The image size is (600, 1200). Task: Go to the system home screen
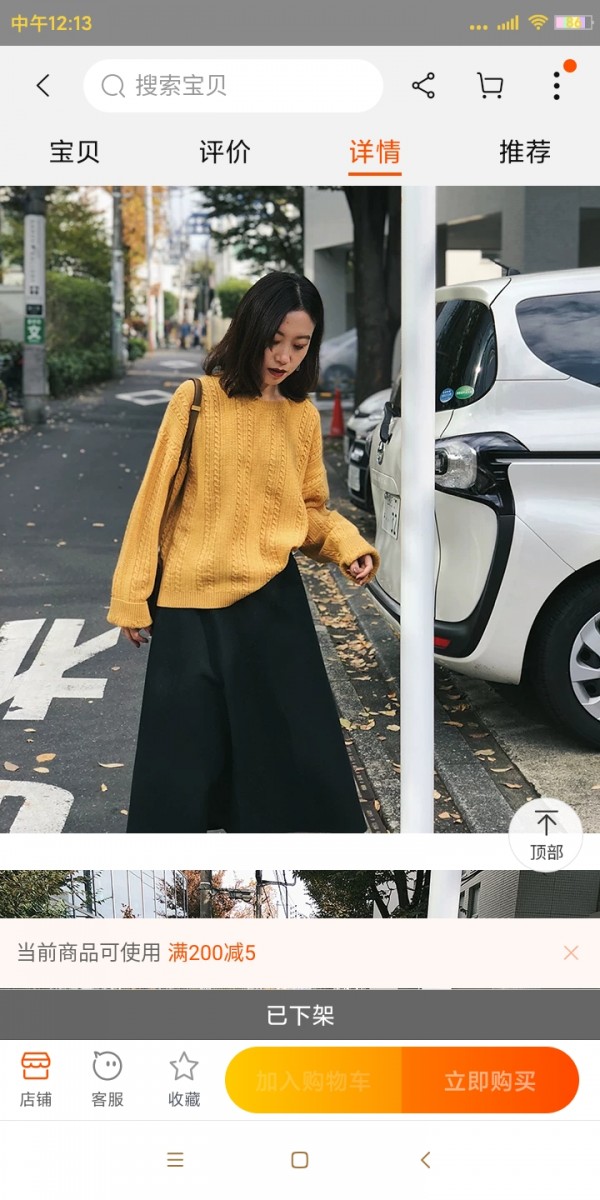(299, 1160)
